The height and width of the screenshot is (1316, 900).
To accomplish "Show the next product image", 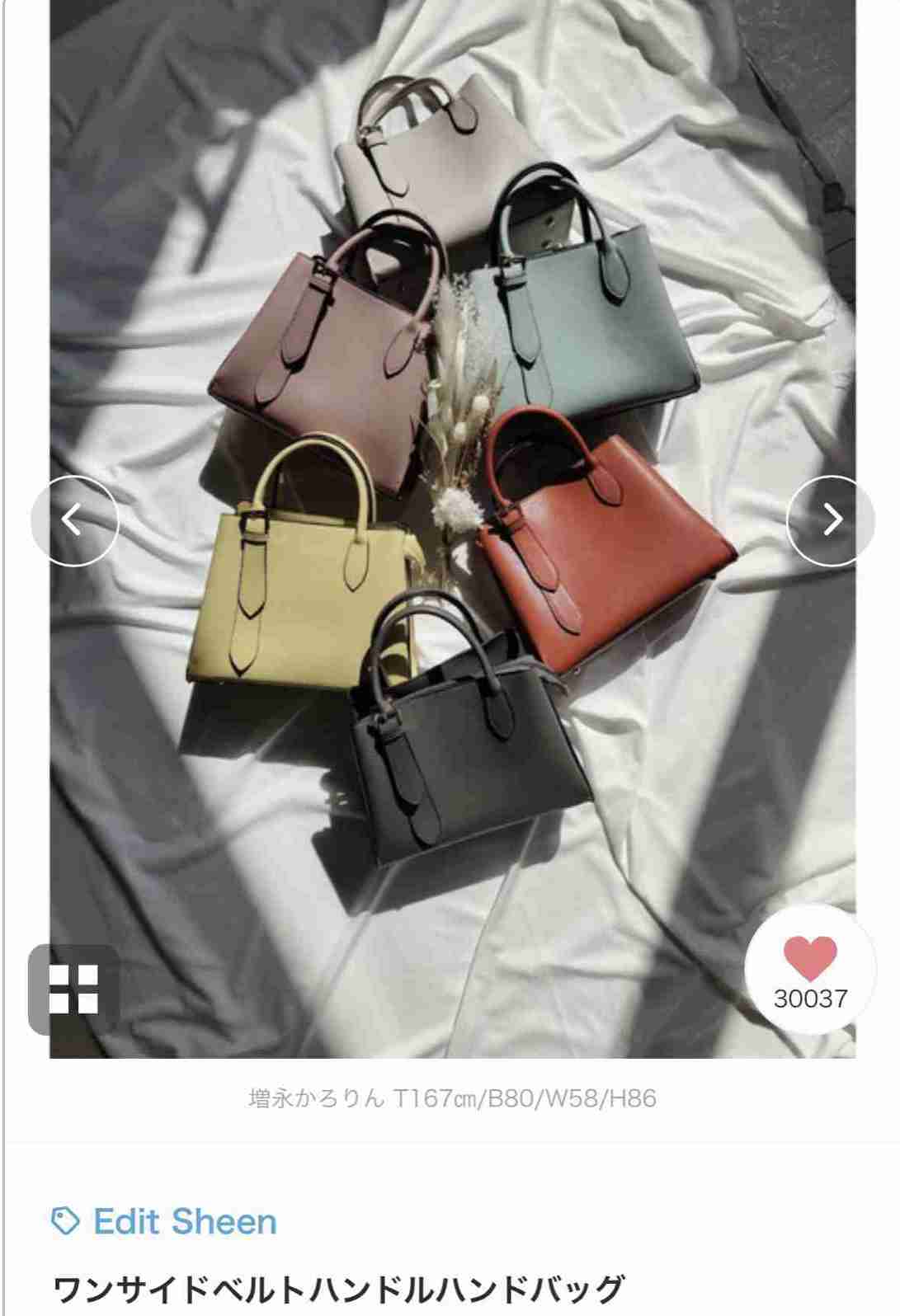I will [831, 520].
